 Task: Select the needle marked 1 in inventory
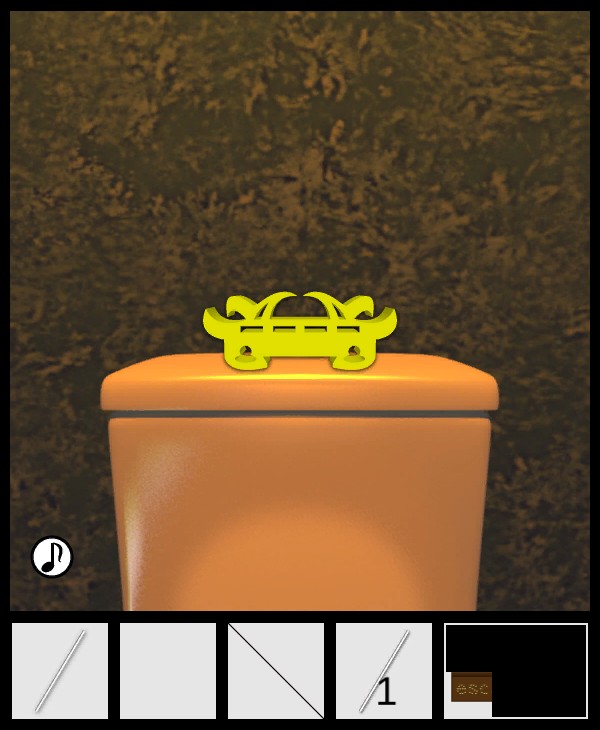click(384, 671)
